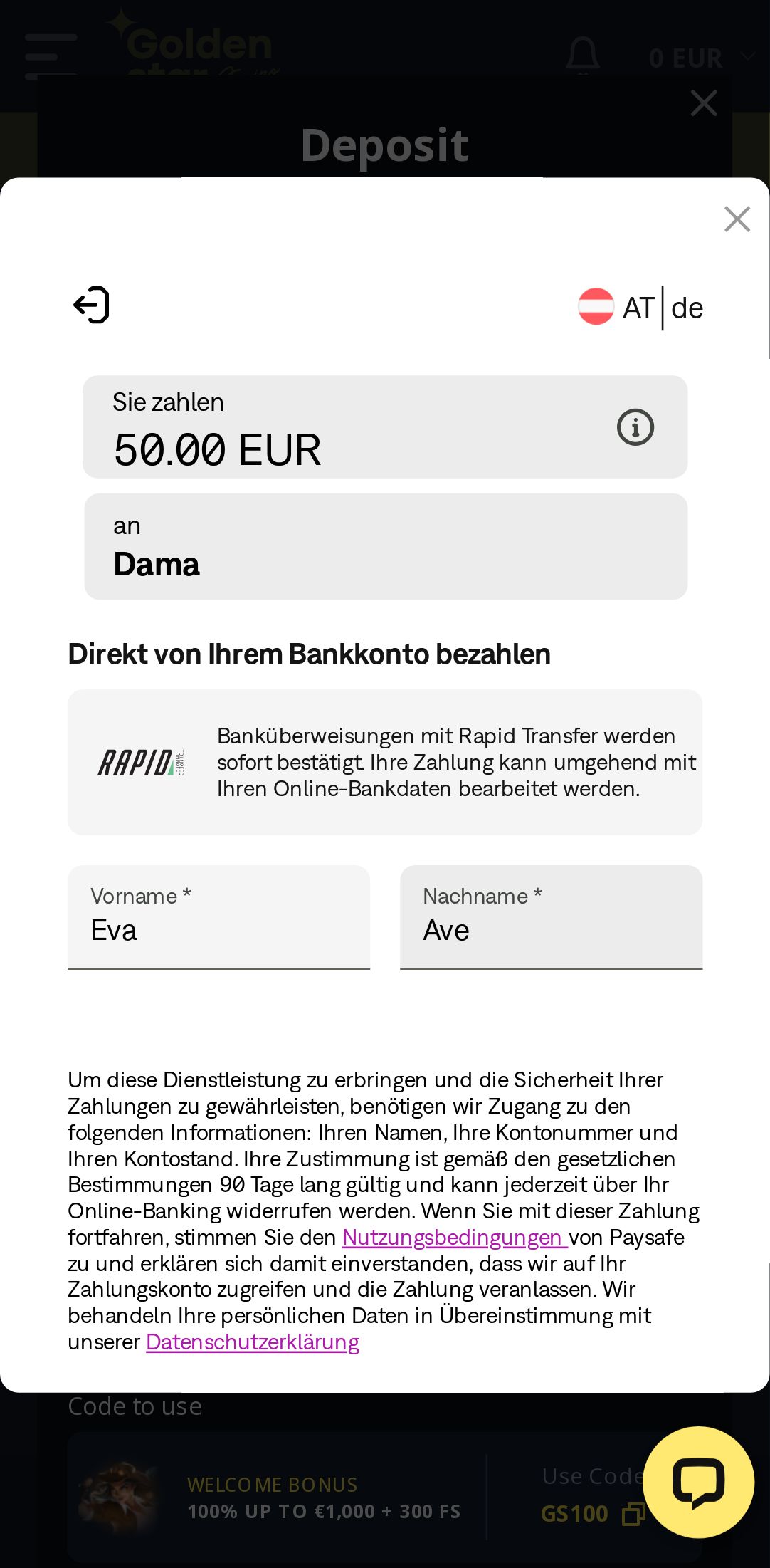Edit the Vorname field
The width and height of the screenshot is (770, 1568).
(x=218, y=929)
